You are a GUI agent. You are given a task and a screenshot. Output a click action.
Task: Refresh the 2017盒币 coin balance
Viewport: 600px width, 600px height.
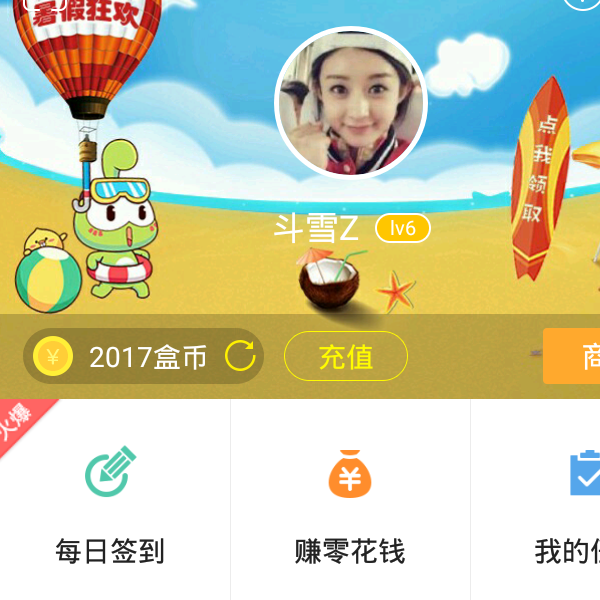[241, 356]
